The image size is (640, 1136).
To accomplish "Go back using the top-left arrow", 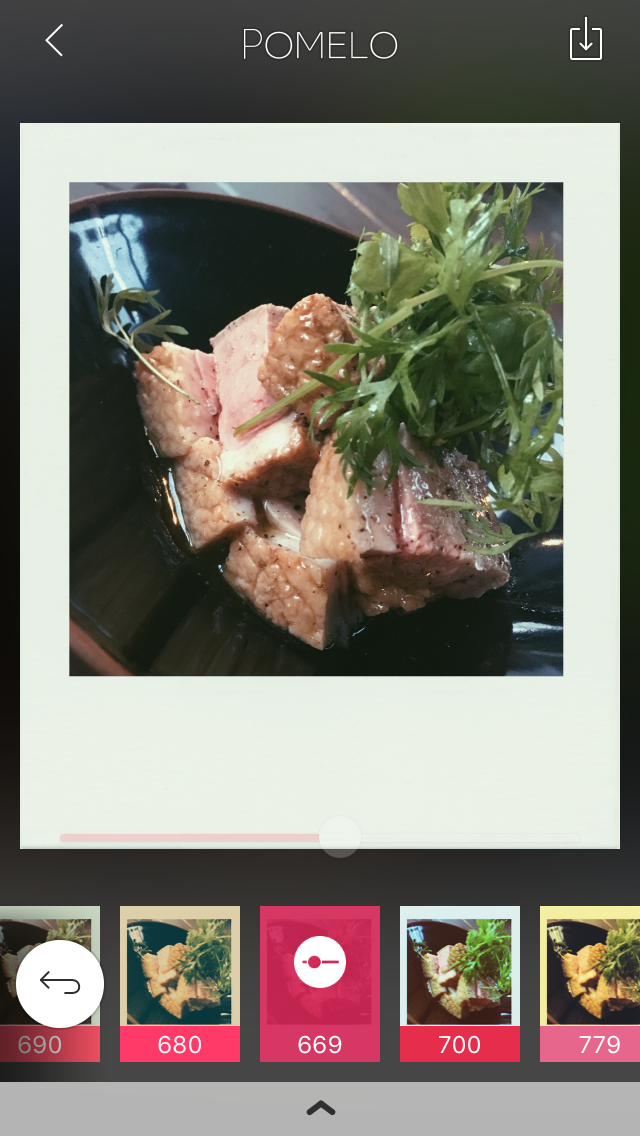I will 54,41.
